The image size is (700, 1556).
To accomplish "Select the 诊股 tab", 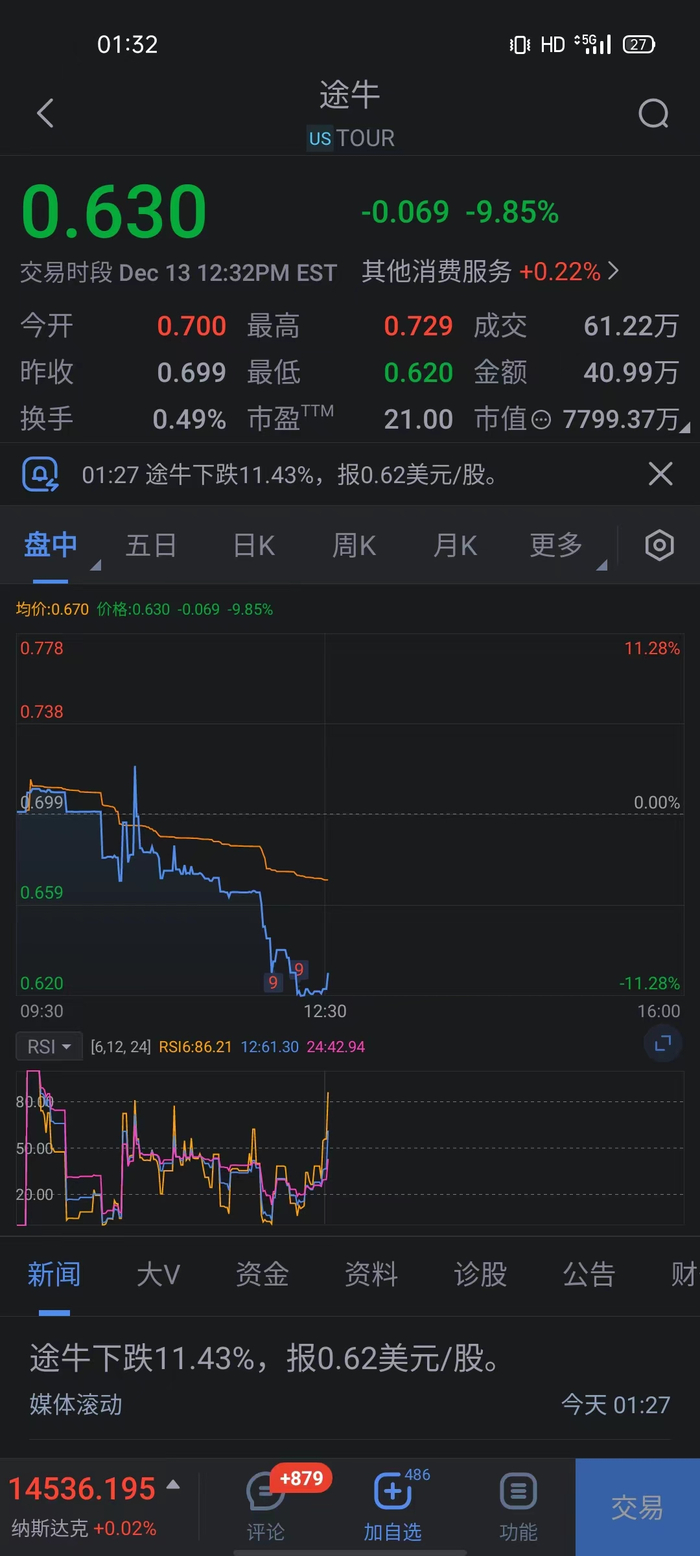I will click(480, 1274).
